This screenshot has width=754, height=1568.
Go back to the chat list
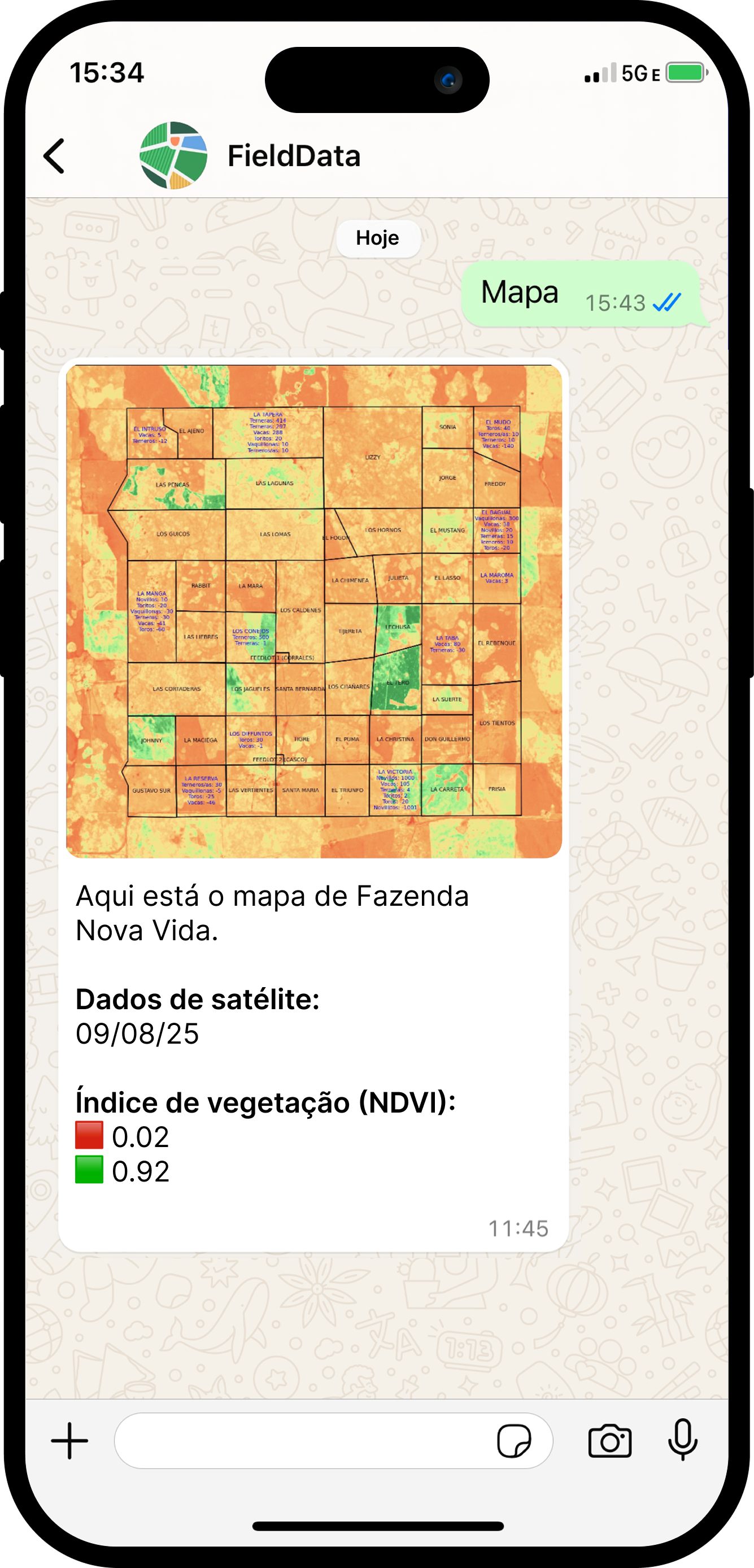pyautogui.click(x=54, y=156)
